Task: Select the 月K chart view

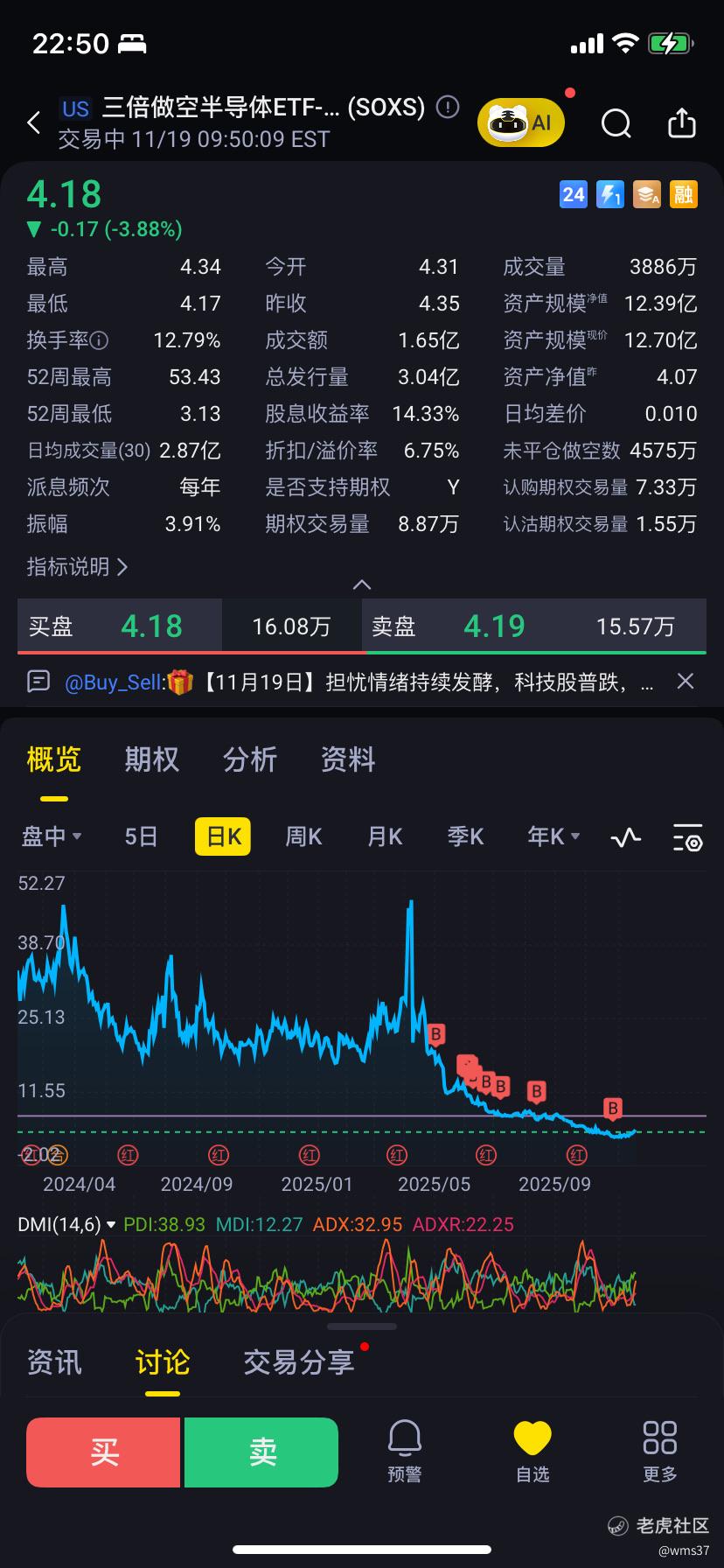Action: [385, 836]
